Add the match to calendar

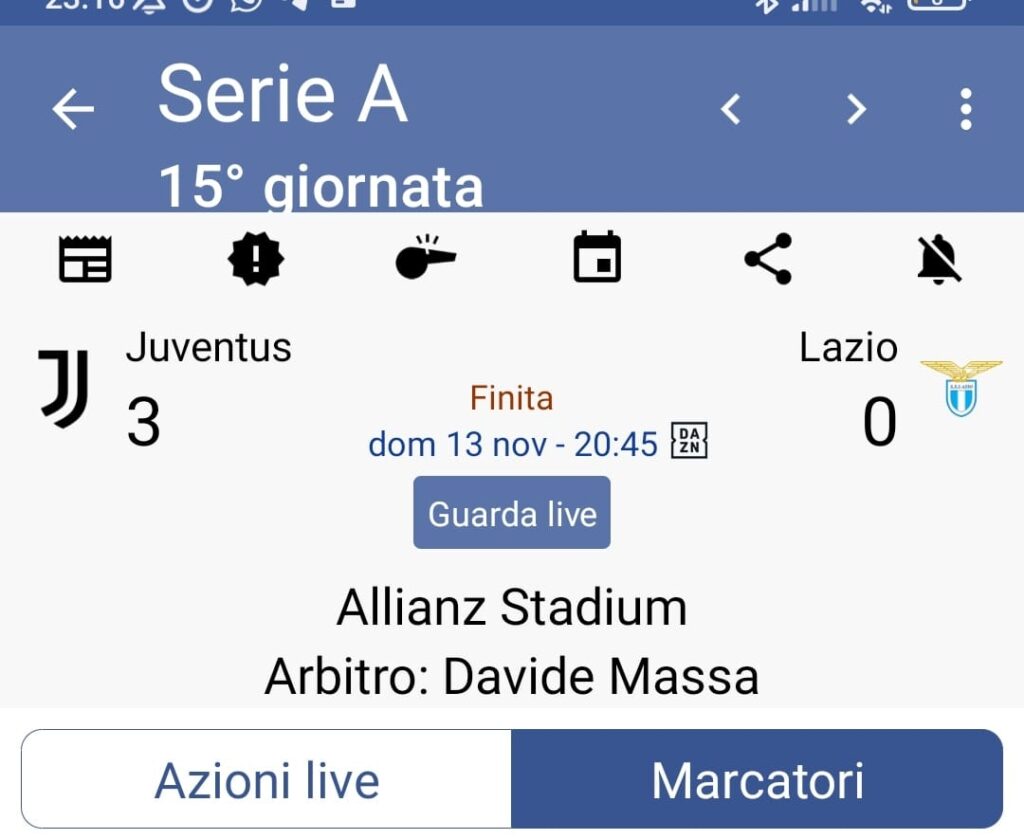pyautogui.click(x=597, y=259)
